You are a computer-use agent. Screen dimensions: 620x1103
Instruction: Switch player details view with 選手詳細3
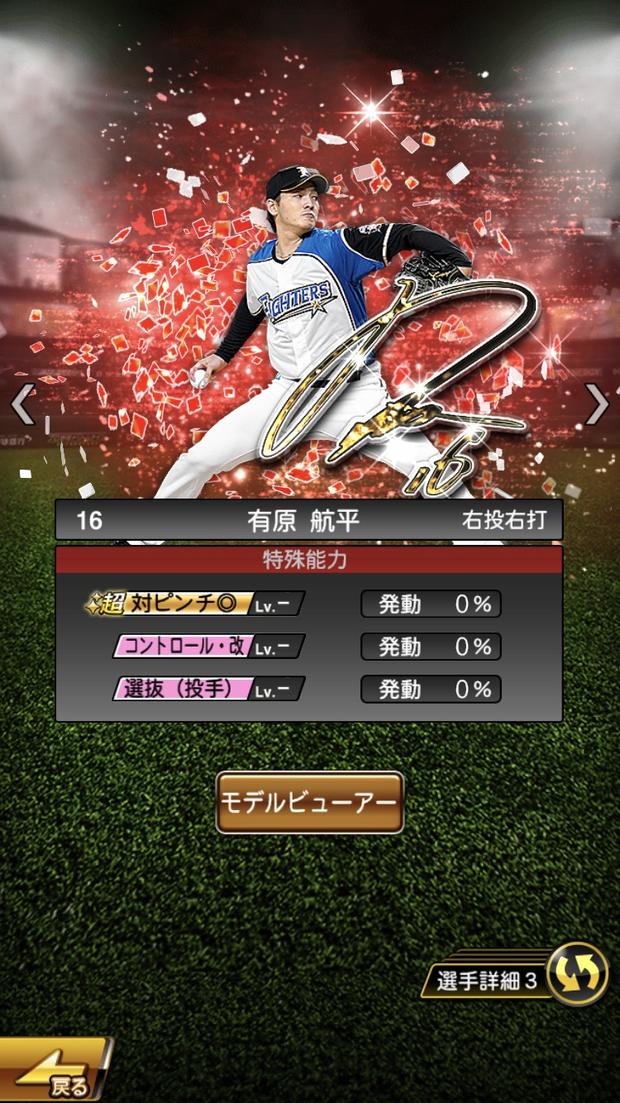coord(577,973)
